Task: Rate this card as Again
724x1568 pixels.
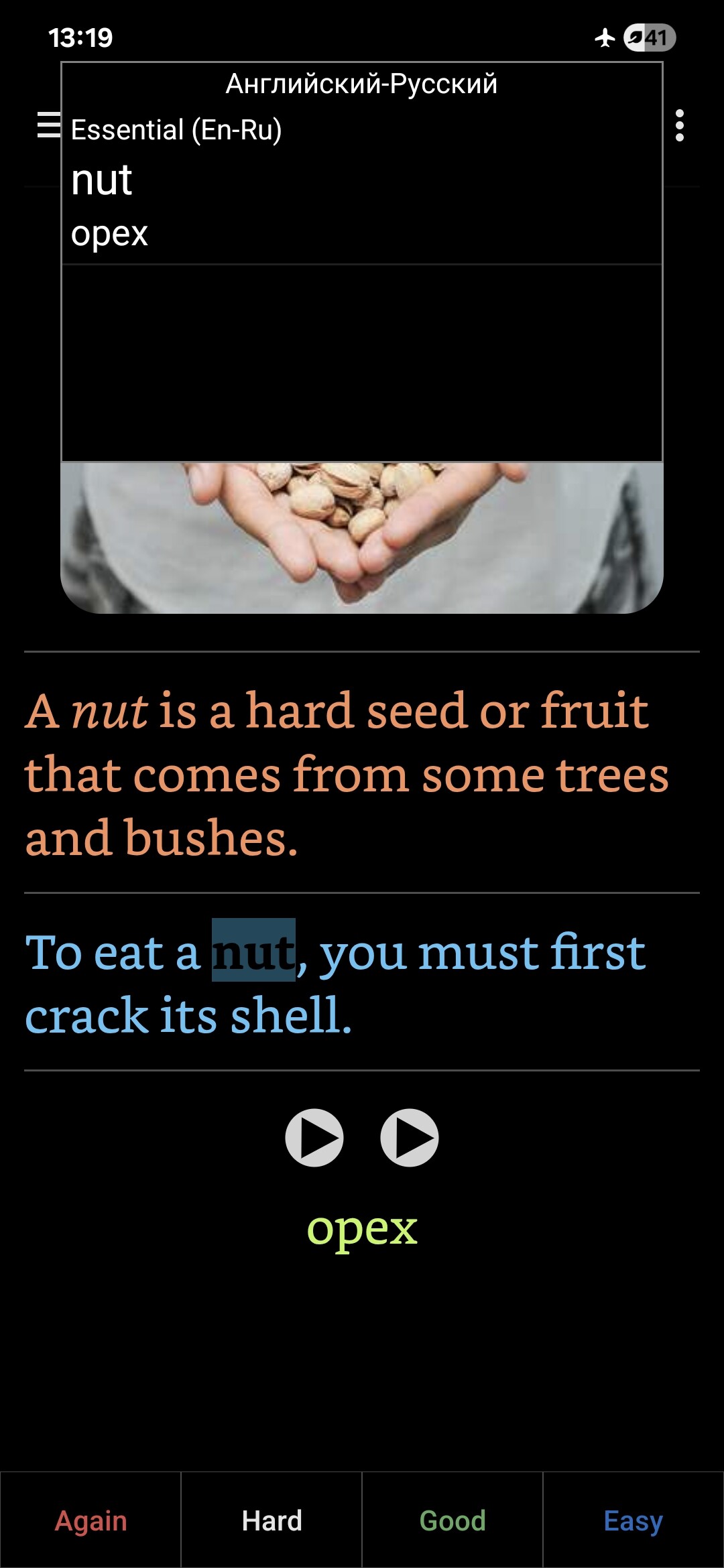Action: point(90,1520)
